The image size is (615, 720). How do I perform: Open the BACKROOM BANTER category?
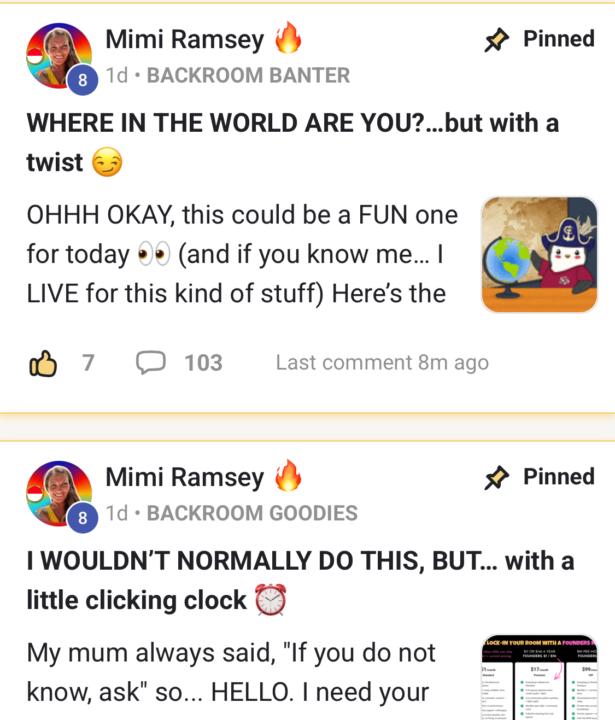click(248, 75)
